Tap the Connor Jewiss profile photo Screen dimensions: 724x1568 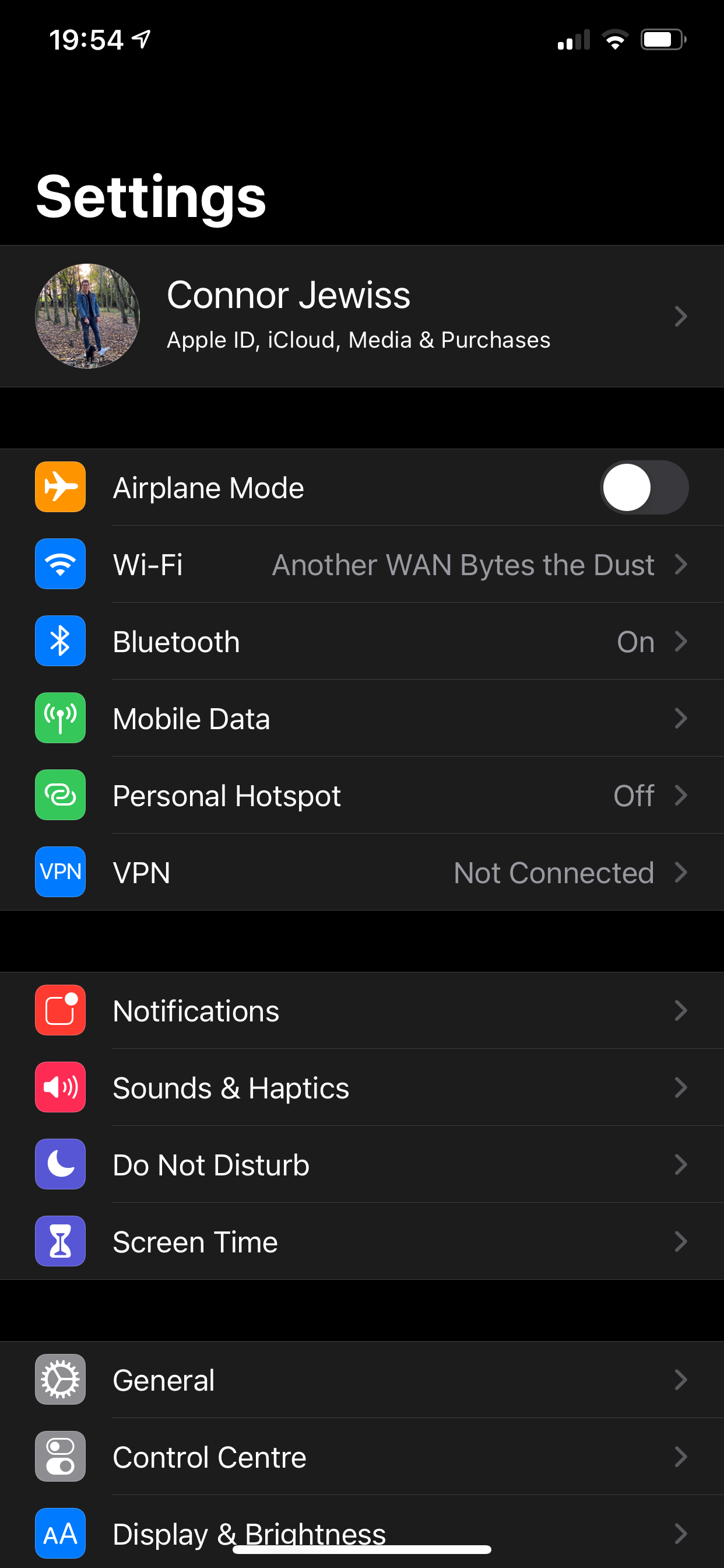click(88, 316)
